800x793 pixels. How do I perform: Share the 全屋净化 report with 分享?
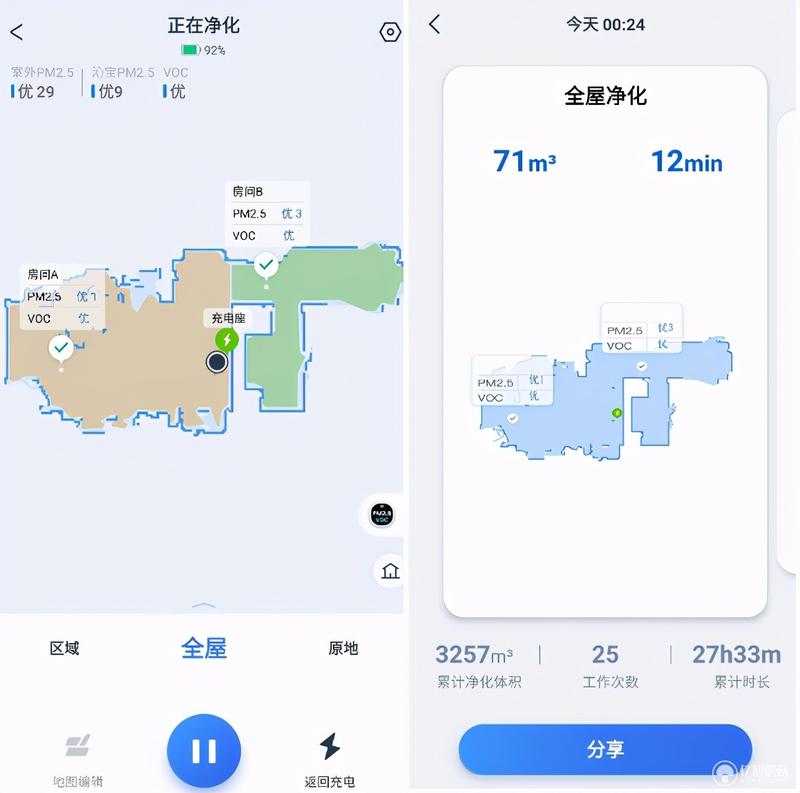pyautogui.click(x=605, y=749)
